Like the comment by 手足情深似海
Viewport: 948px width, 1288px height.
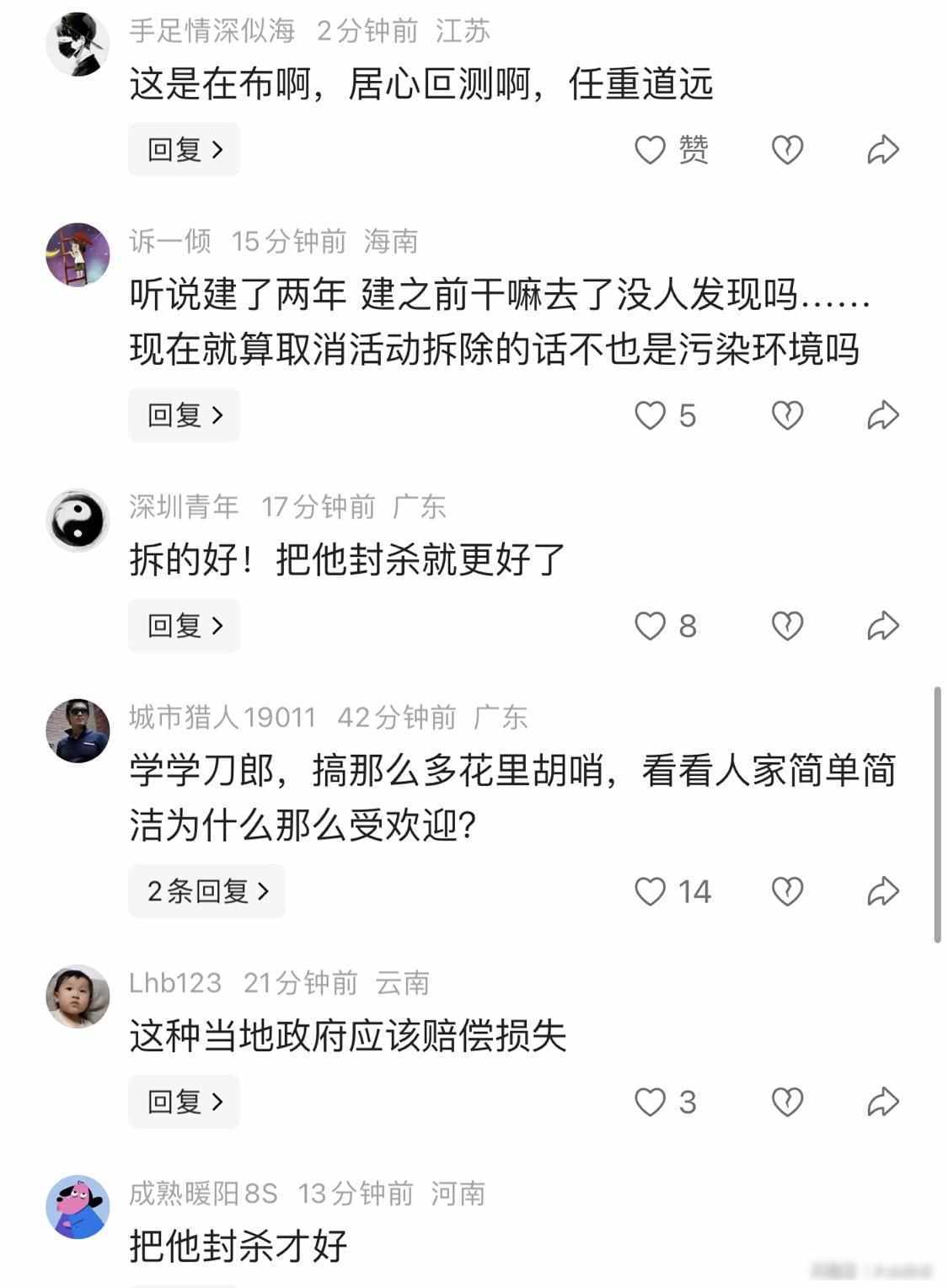point(650,150)
